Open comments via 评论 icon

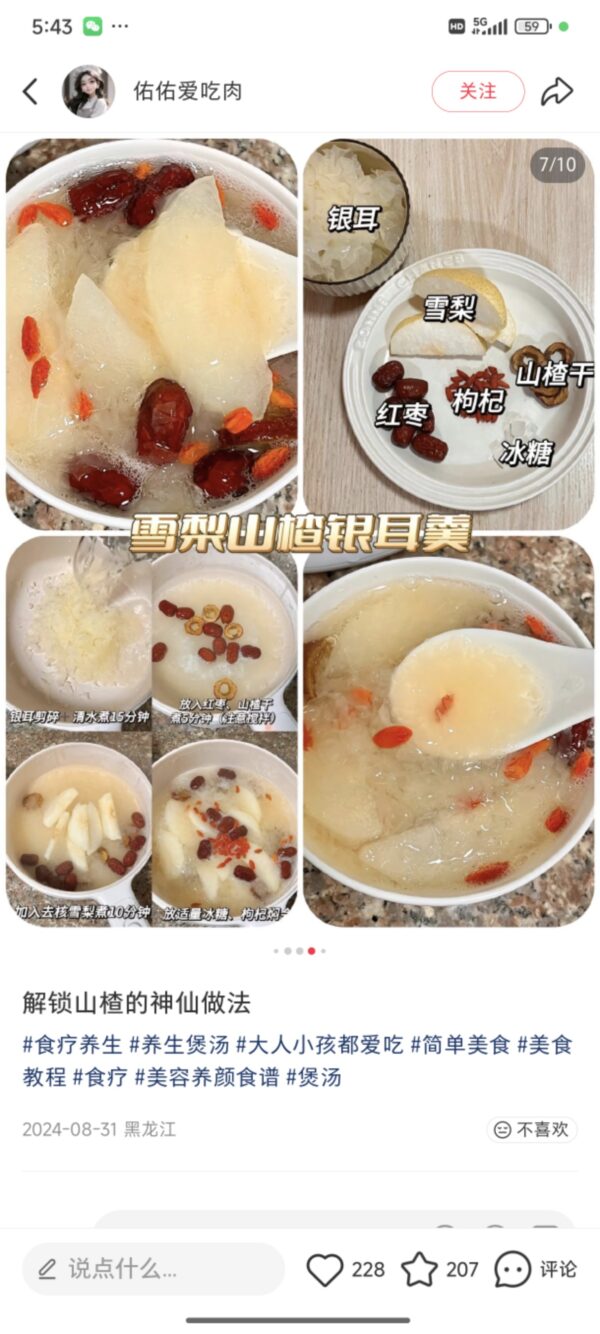point(513,1269)
